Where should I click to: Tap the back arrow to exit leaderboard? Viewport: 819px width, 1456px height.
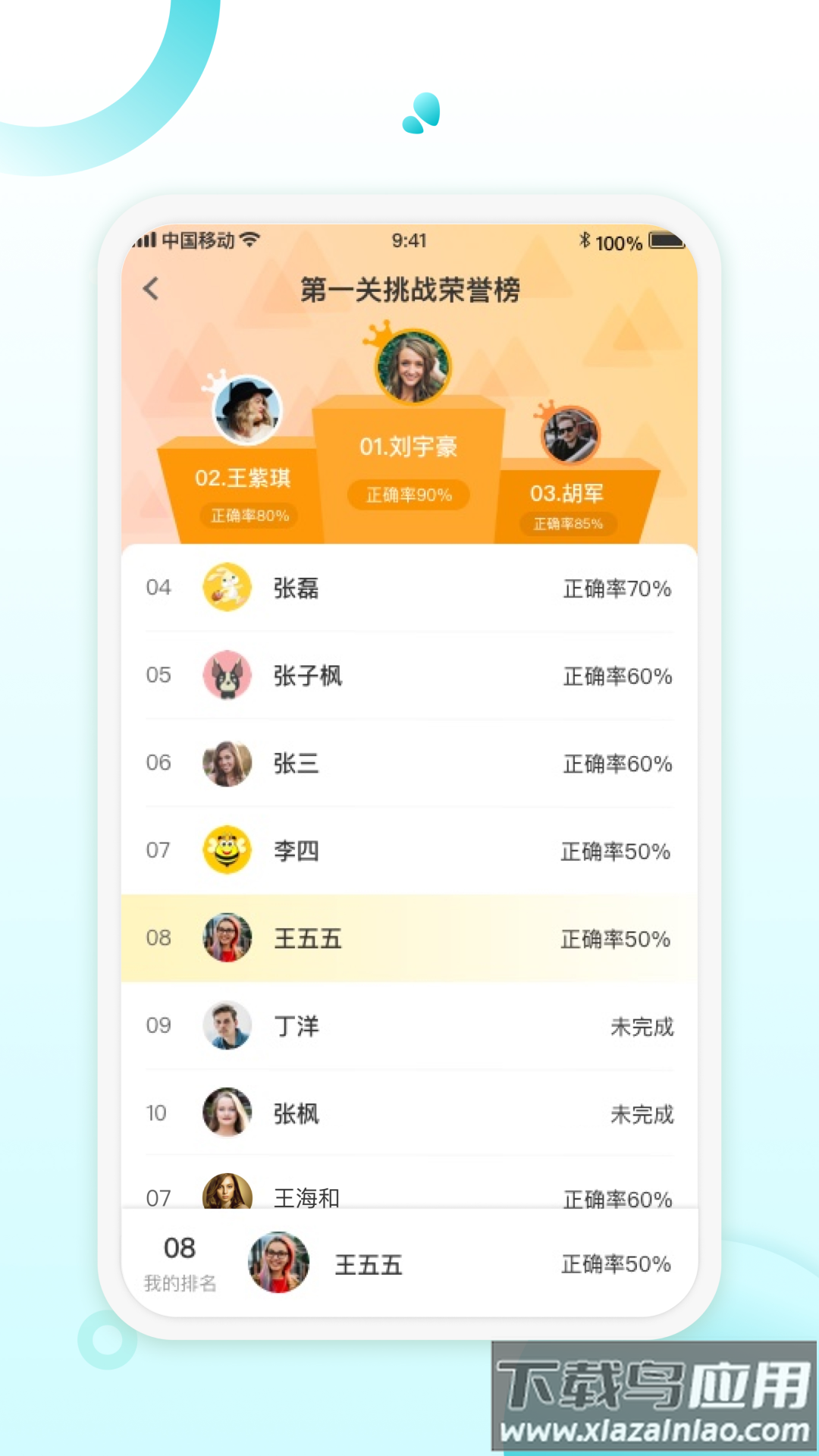tap(151, 290)
